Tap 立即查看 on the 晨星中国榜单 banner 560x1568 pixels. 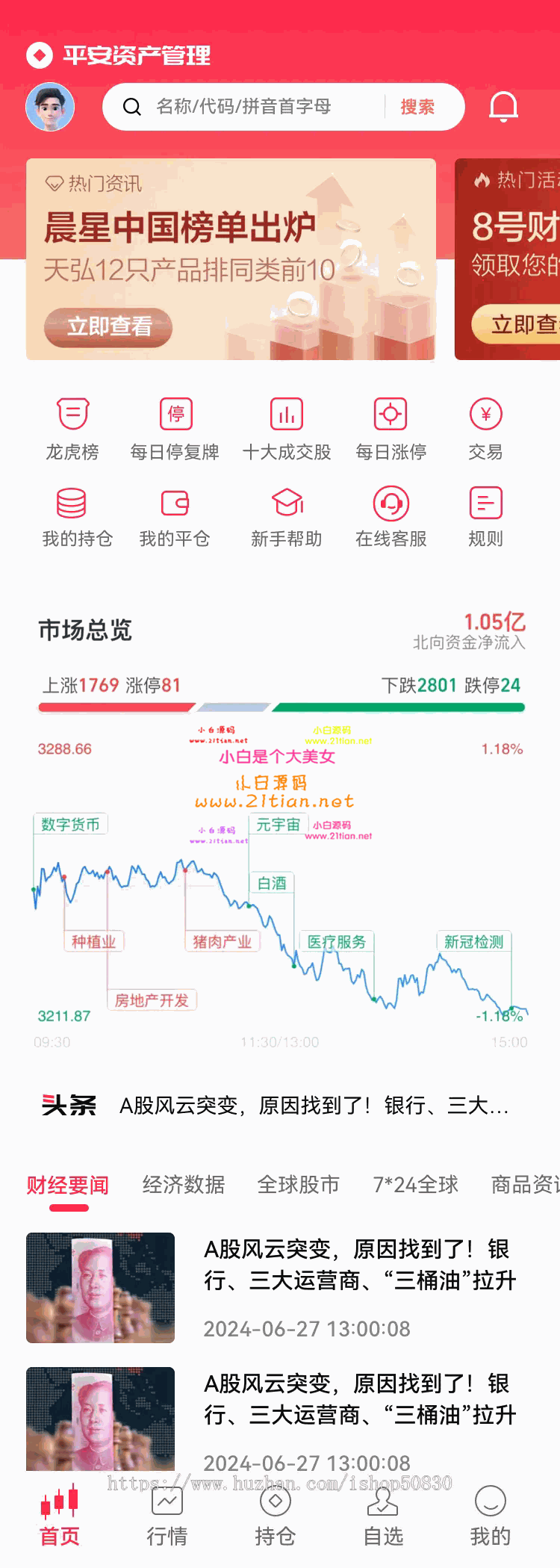(108, 326)
